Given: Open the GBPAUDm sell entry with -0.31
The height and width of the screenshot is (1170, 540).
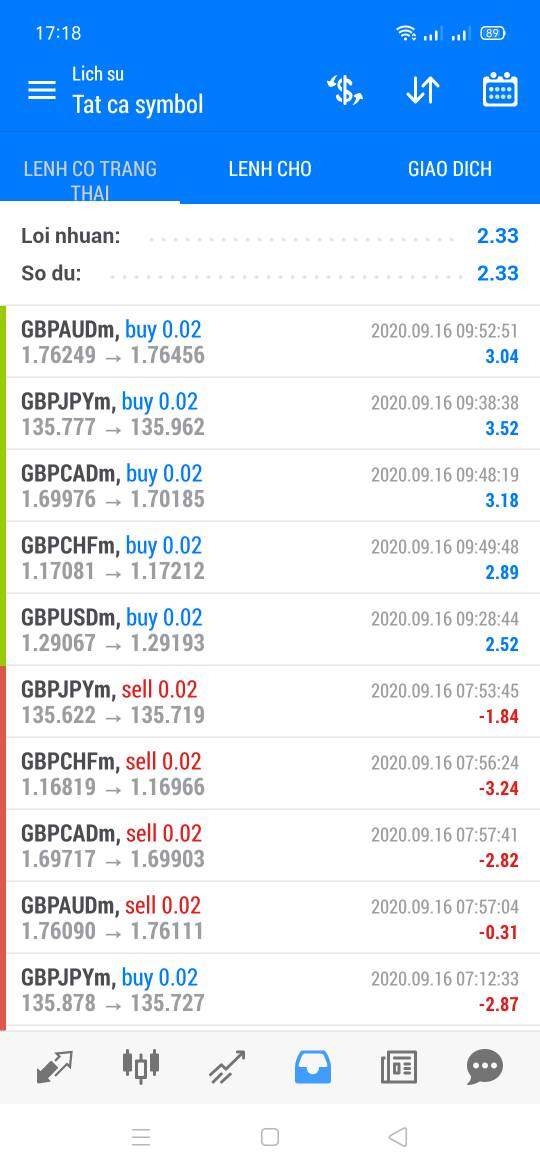Looking at the screenshot, I should (x=270, y=918).
